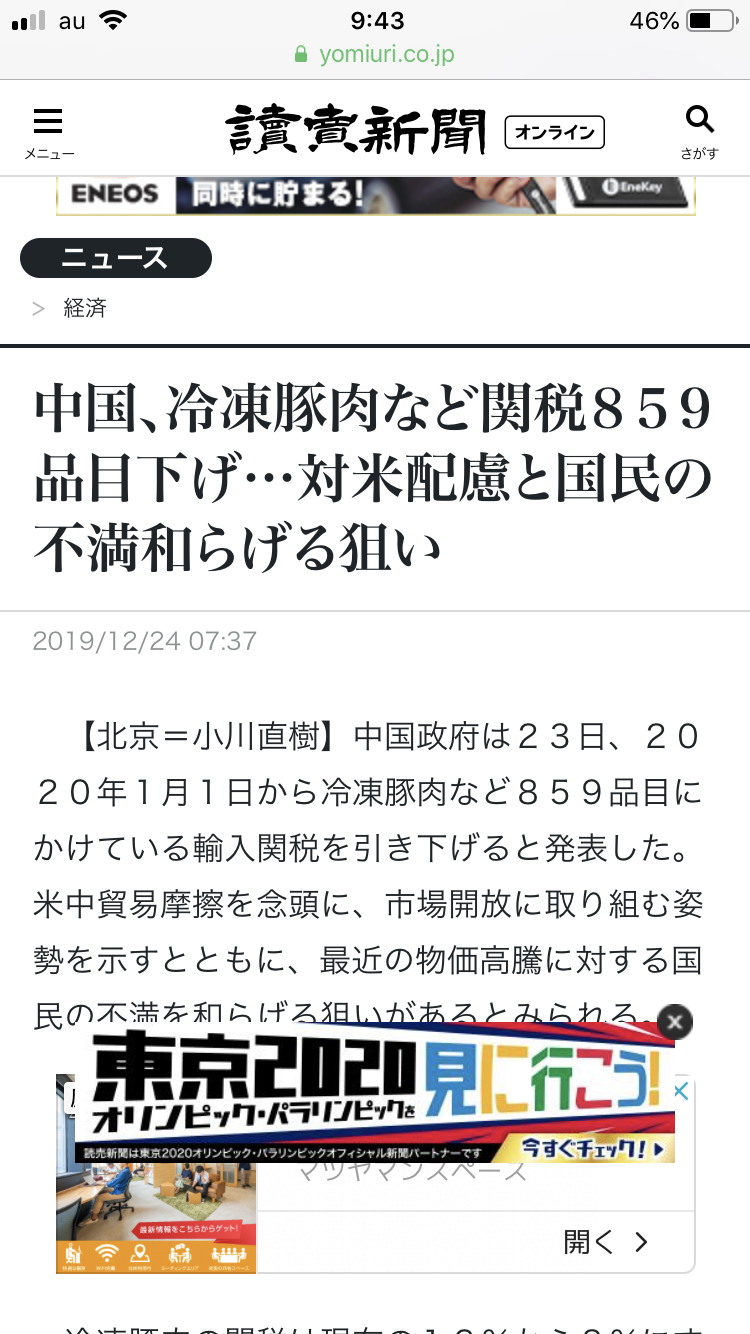Open the ニュース section

[116, 258]
